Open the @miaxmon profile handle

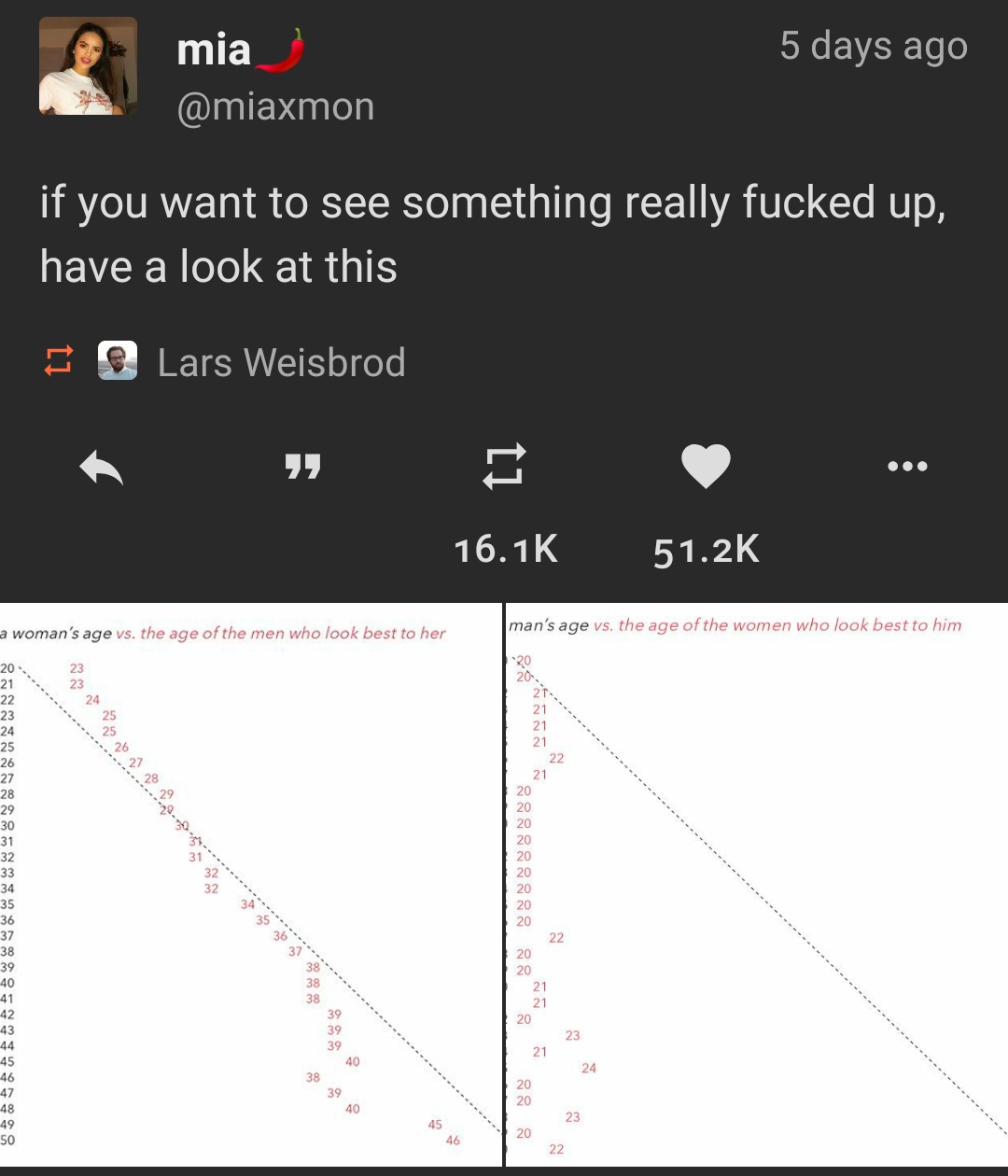point(275,107)
